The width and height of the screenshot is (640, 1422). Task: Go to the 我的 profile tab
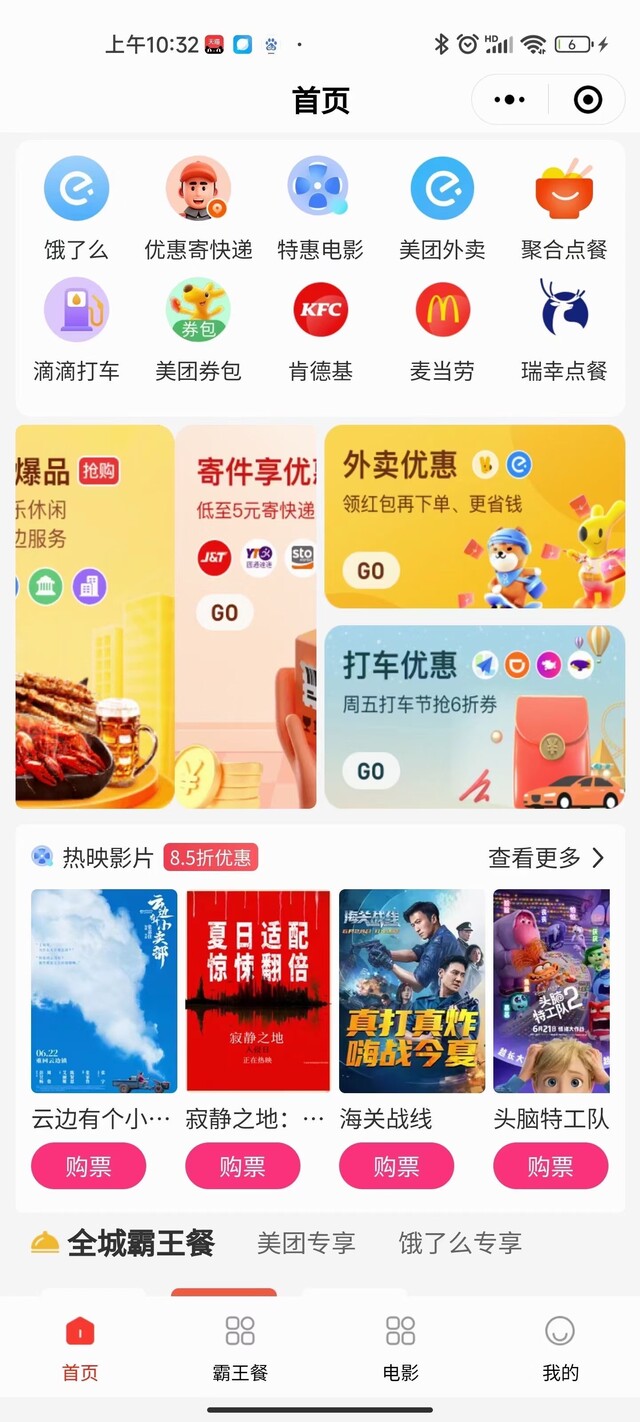(560, 1348)
